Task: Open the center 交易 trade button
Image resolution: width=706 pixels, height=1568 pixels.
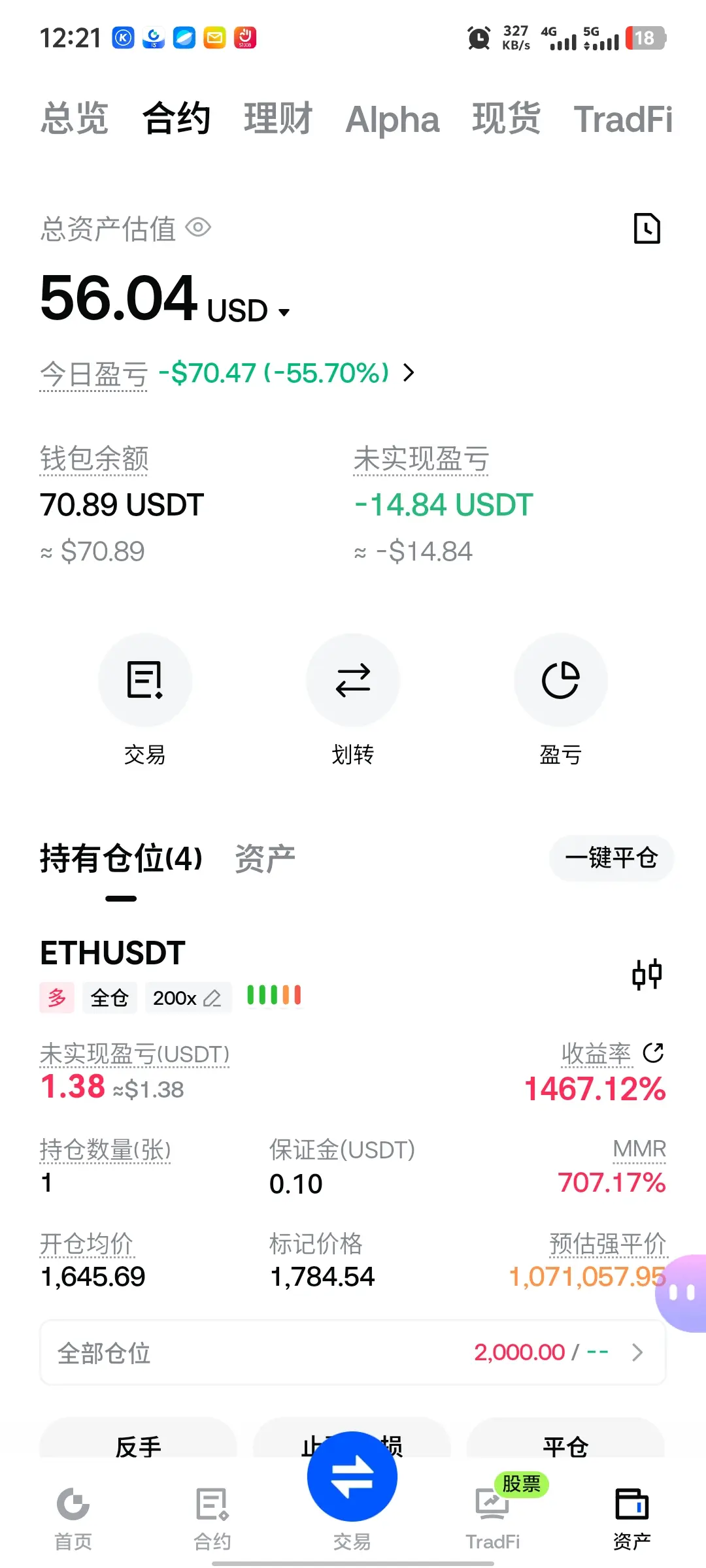Action: click(x=352, y=1477)
